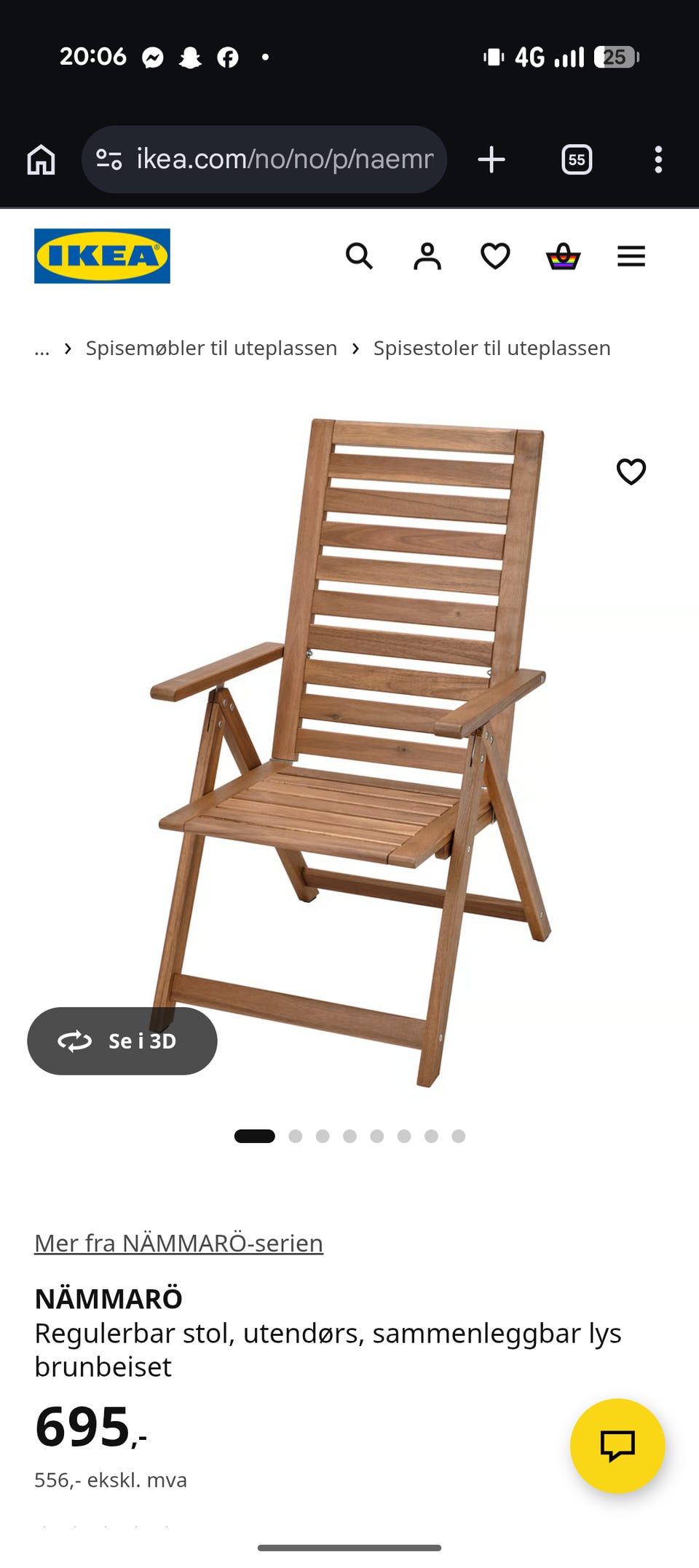Image resolution: width=699 pixels, height=1568 pixels.
Task: Open the browser overflow menu
Action: pos(658,159)
